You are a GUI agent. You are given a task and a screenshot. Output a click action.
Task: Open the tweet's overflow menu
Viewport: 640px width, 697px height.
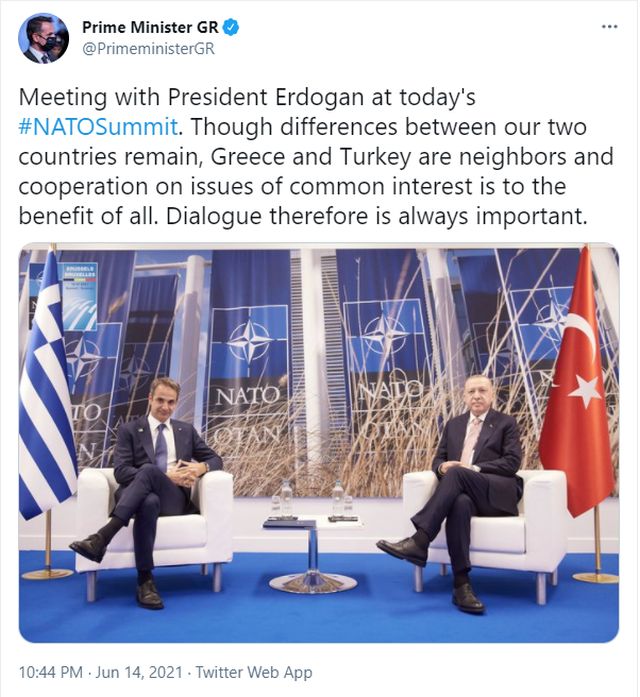tap(609, 27)
